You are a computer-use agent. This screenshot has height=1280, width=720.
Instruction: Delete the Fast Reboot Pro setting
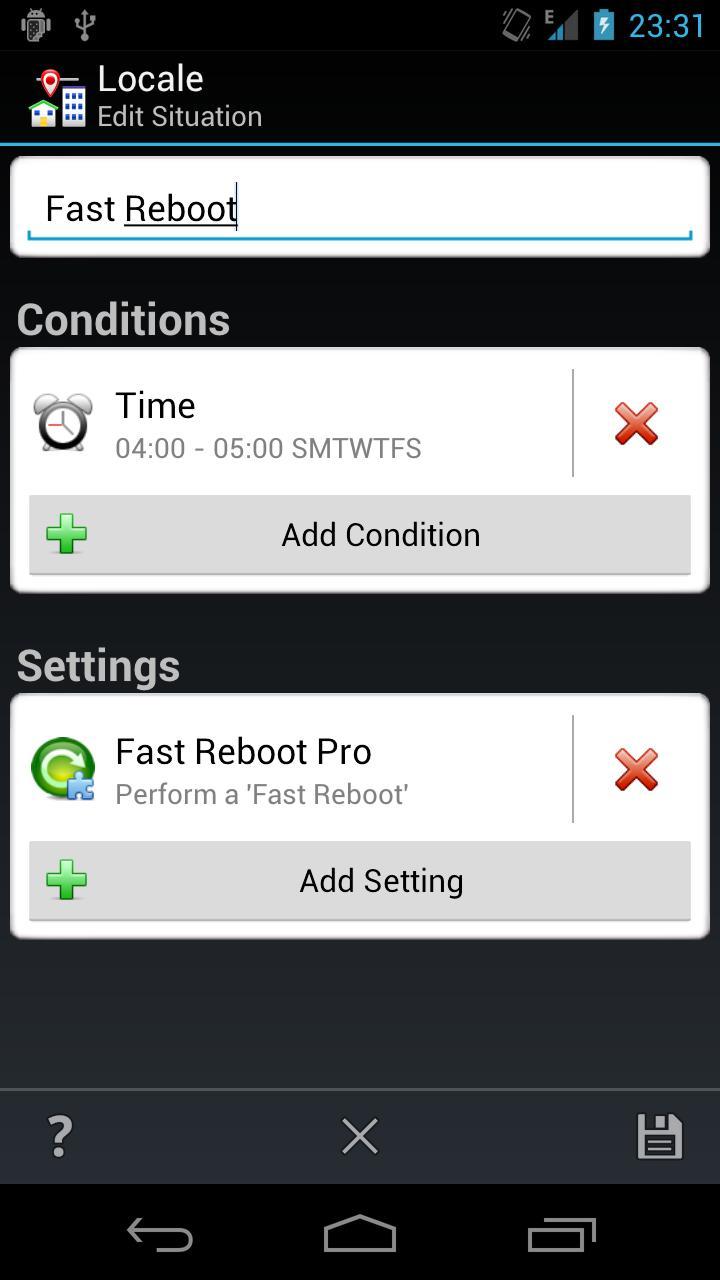[x=636, y=770]
